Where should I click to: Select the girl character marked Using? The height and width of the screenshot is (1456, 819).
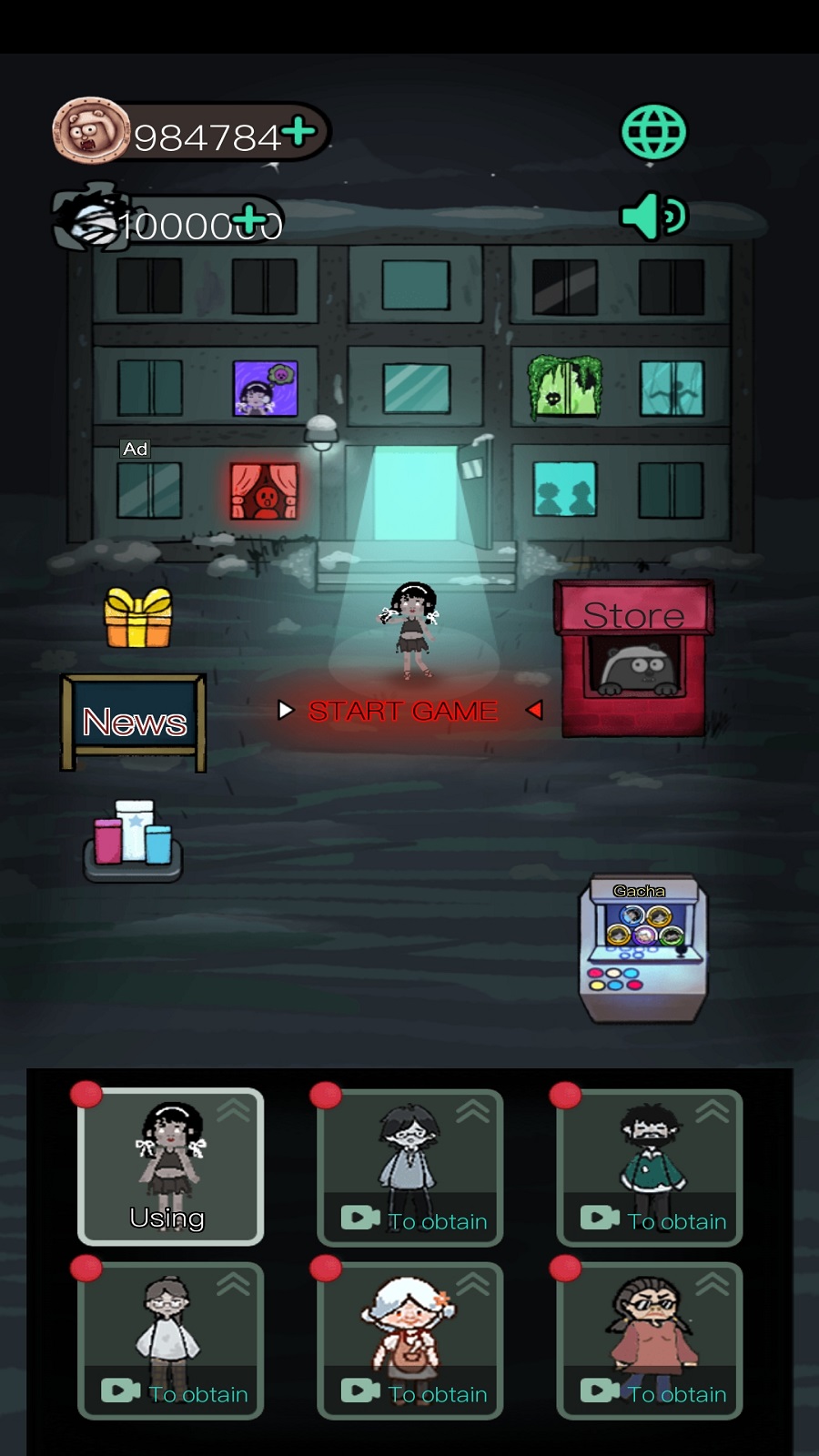point(171,1167)
